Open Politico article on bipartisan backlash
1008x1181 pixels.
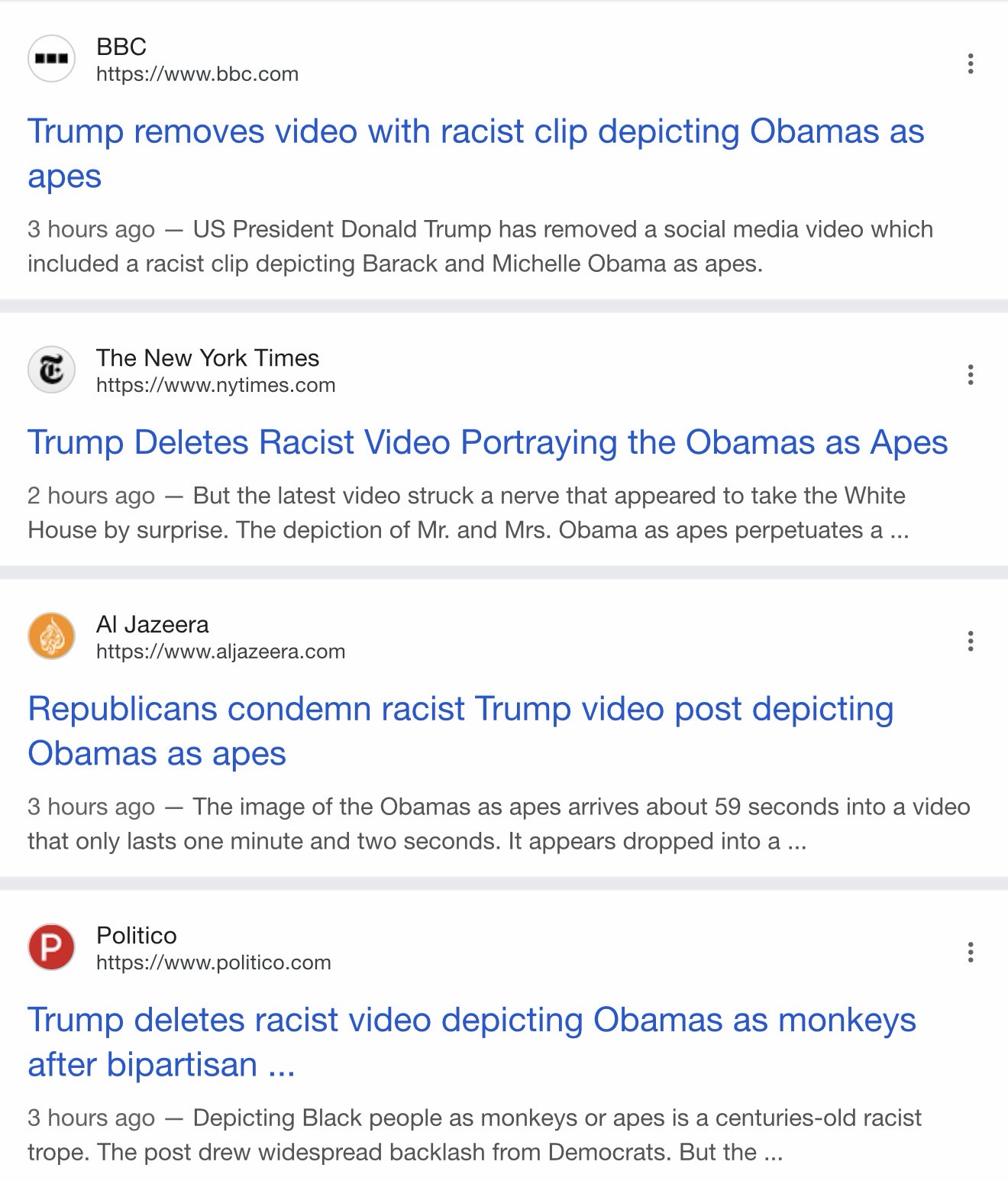471,1021
